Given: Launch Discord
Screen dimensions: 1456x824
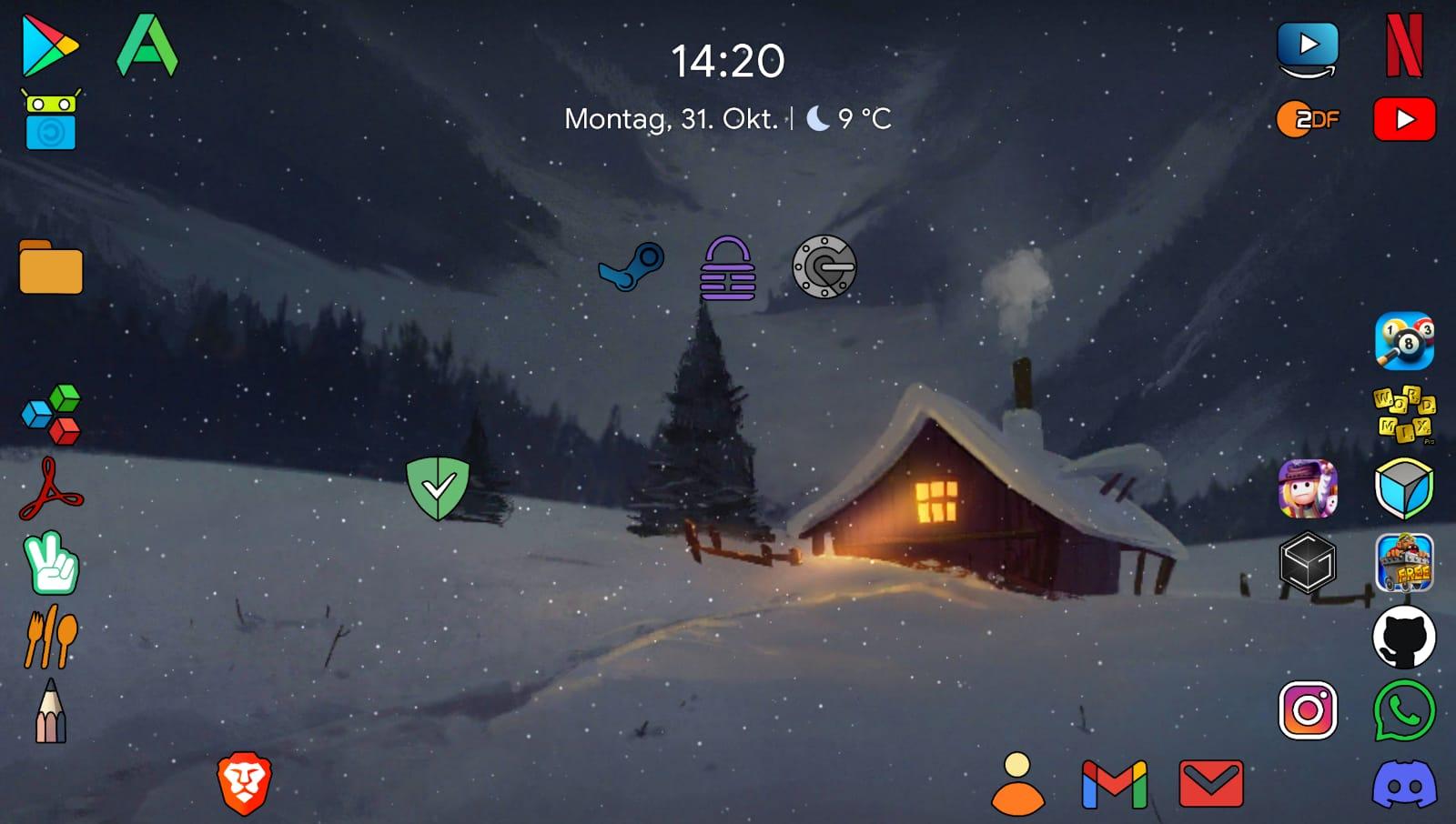Looking at the screenshot, I should click(1404, 784).
